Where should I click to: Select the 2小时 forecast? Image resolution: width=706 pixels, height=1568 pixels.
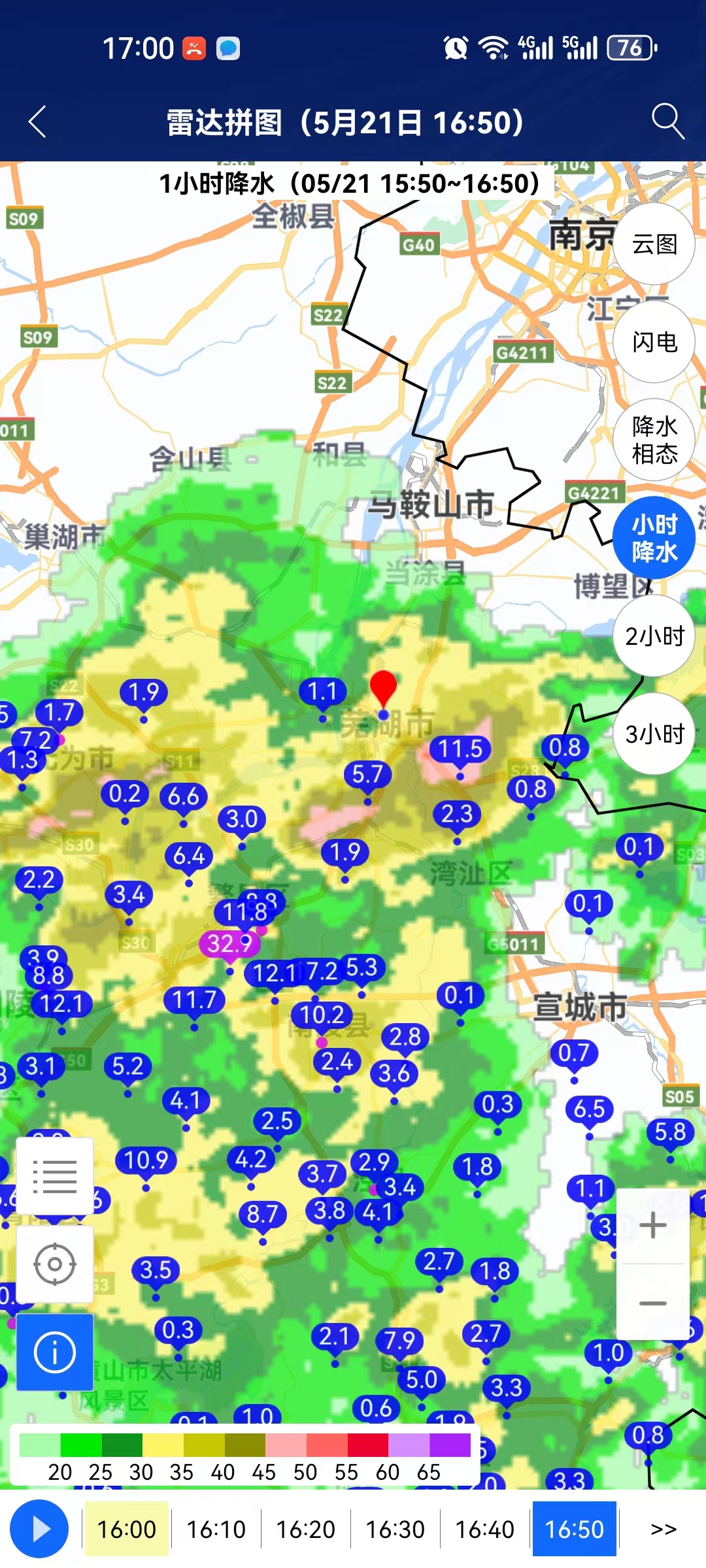tap(654, 636)
